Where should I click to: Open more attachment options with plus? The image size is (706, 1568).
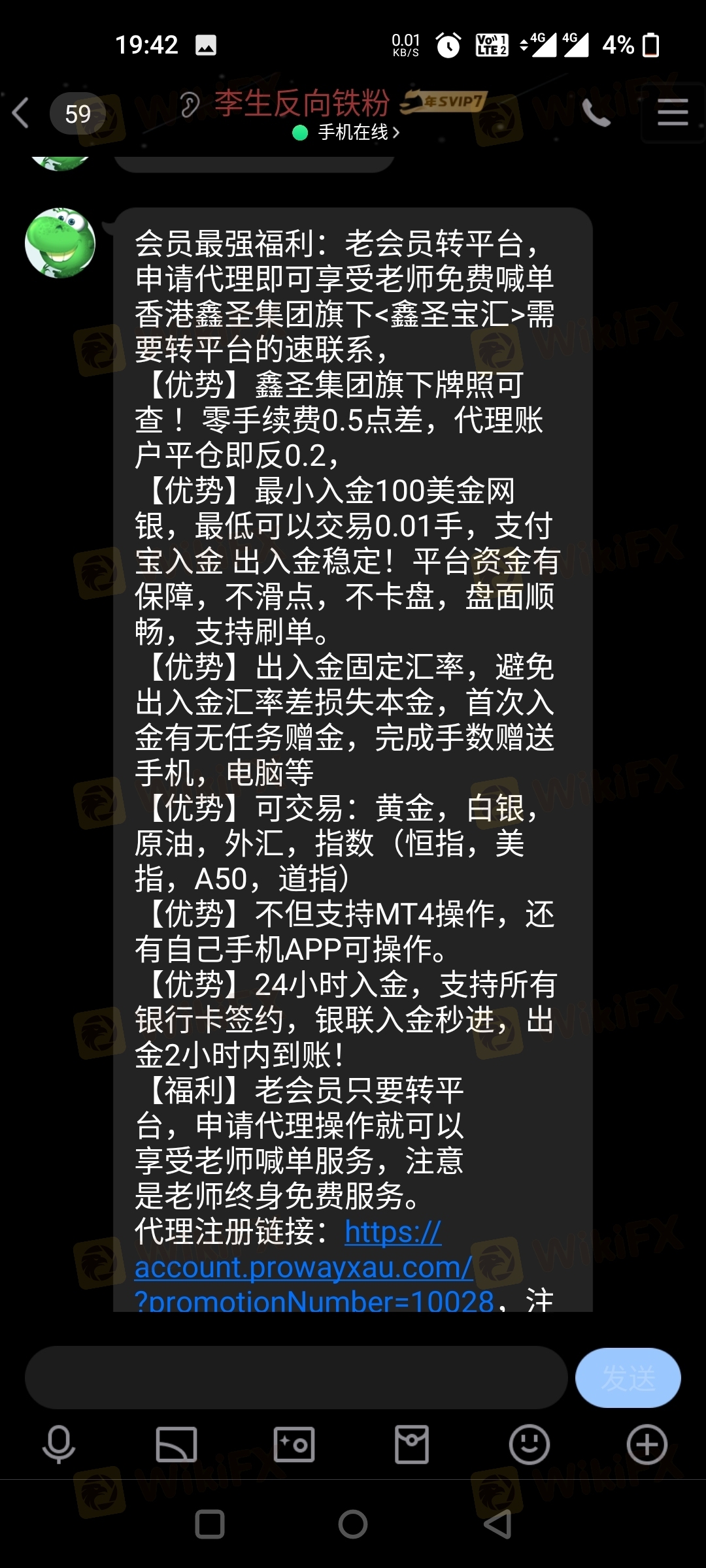click(x=647, y=1445)
